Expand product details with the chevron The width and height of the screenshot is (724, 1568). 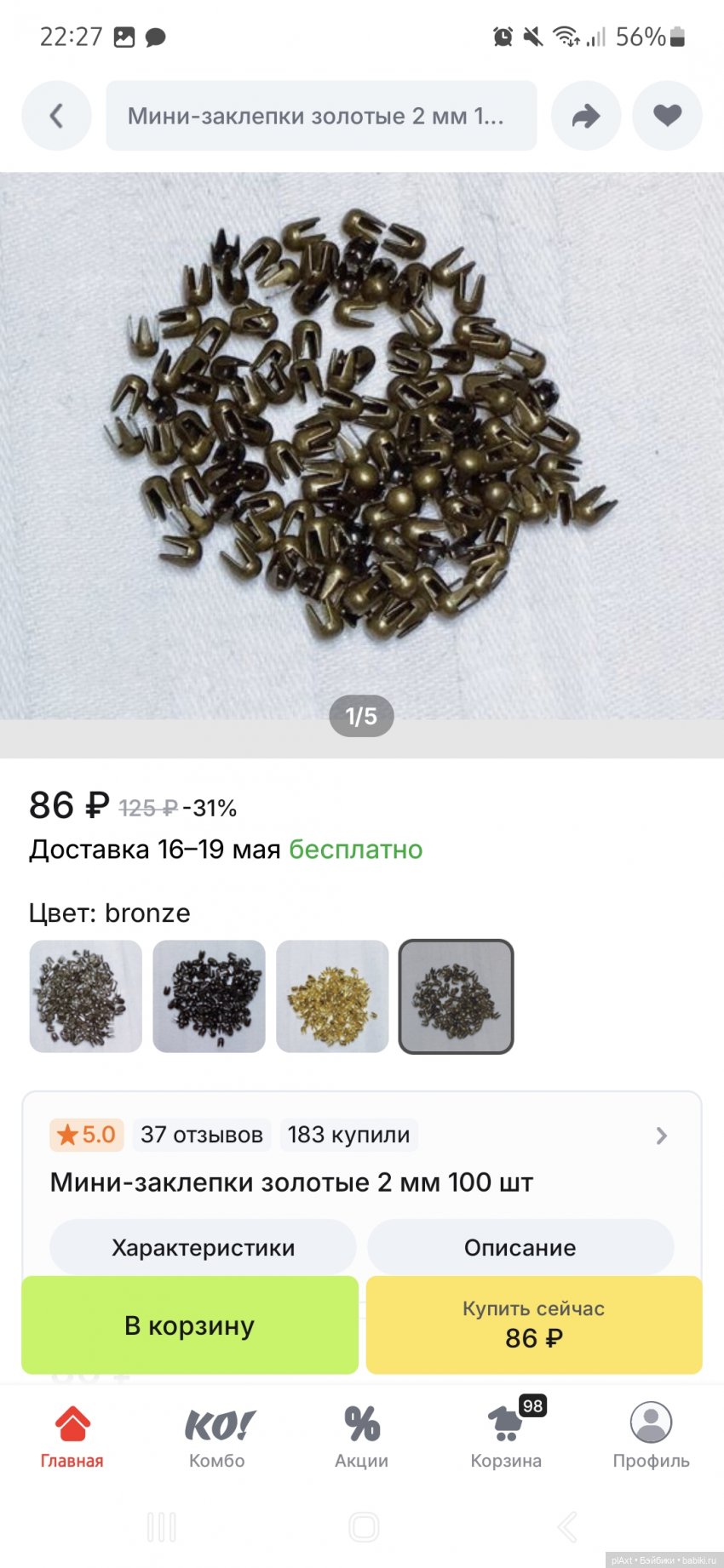click(661, 1136)
